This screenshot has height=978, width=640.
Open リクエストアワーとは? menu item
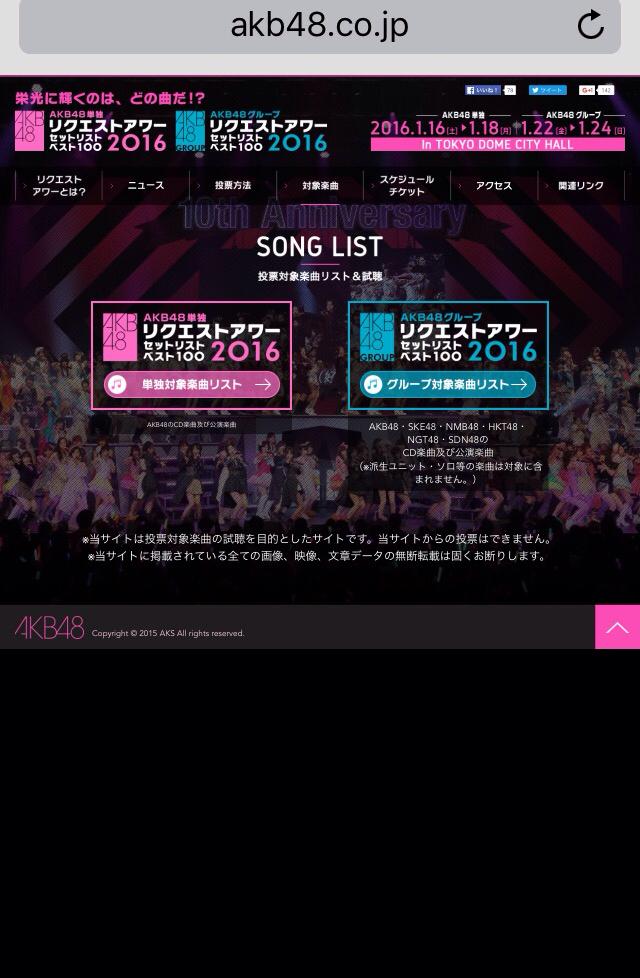pyautogui.click(x=59, y=186)
